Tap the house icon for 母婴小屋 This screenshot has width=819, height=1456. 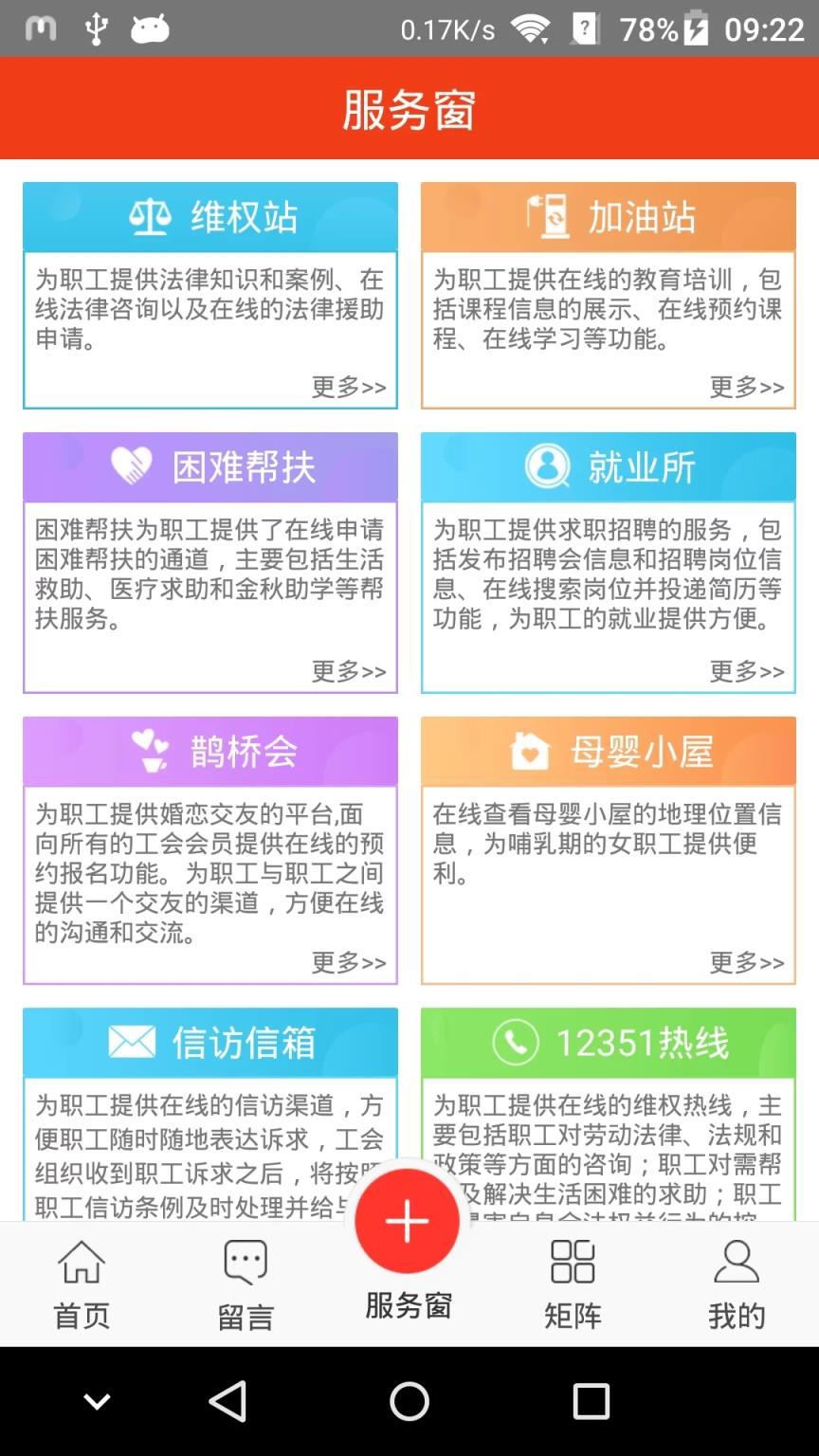[x=528, y=752]
